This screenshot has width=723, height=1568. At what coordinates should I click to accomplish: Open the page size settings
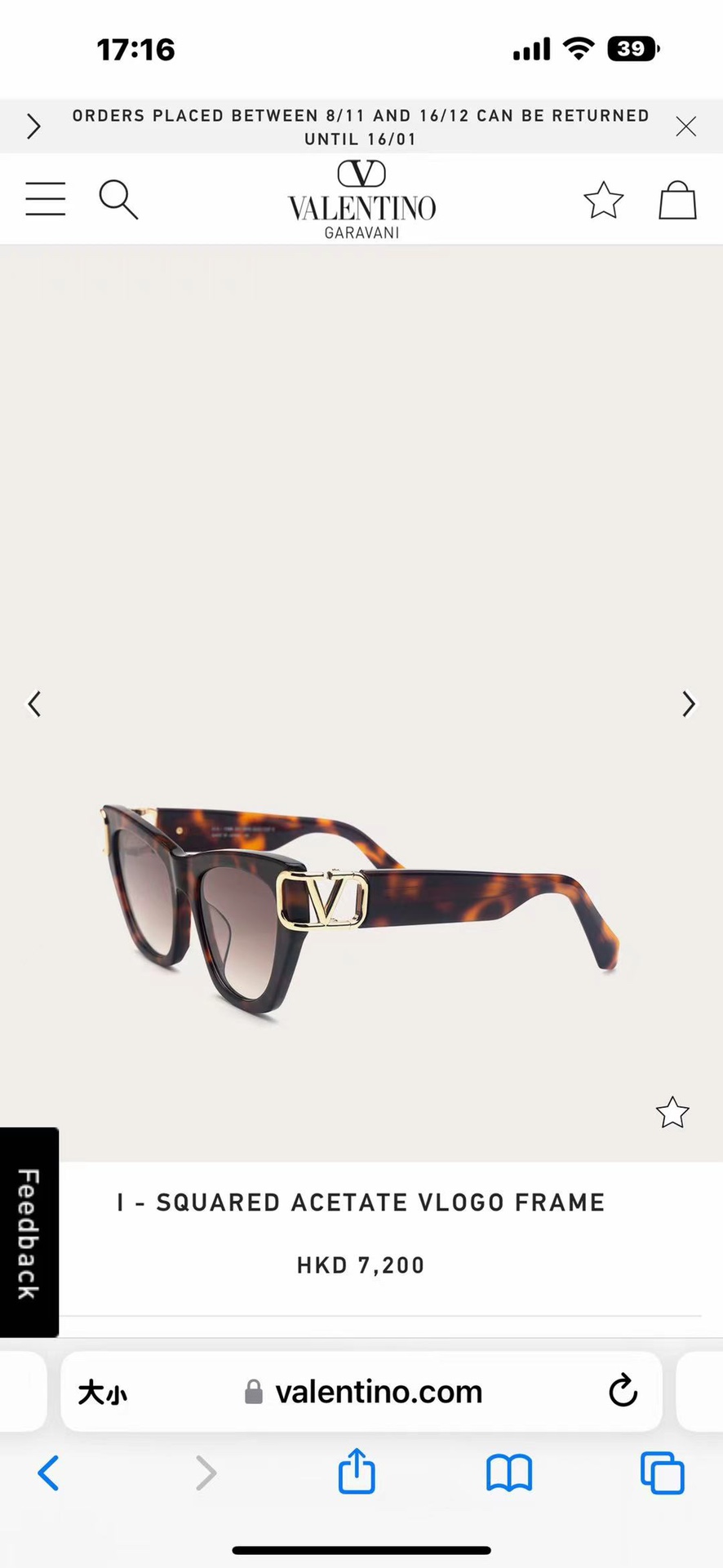(103, 1392)
